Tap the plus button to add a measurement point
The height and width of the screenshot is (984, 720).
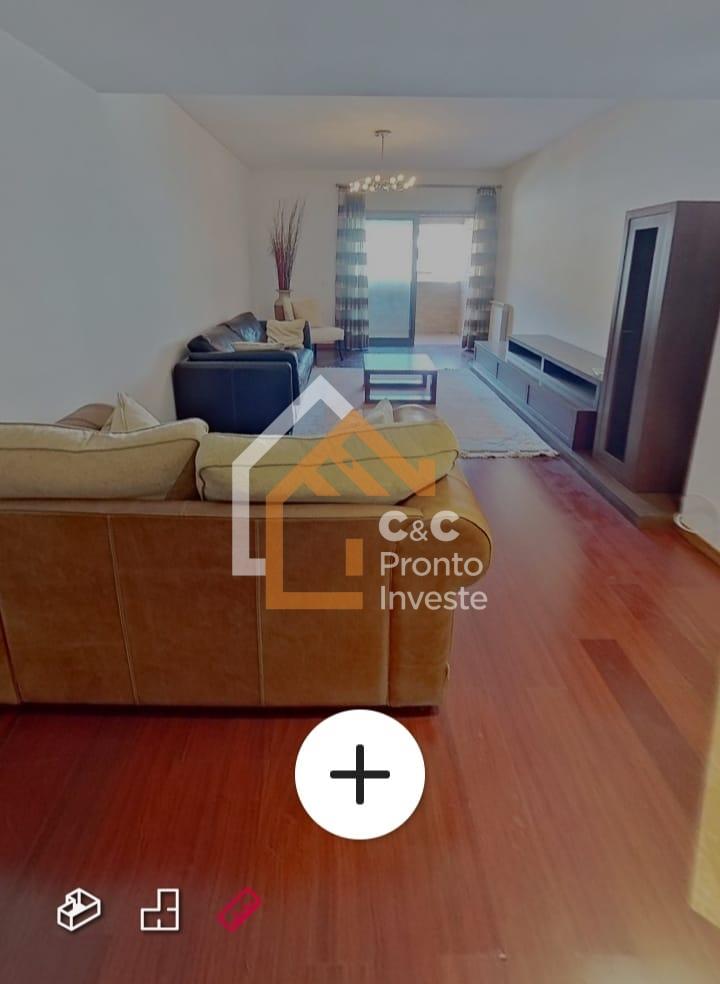(360, 774)
